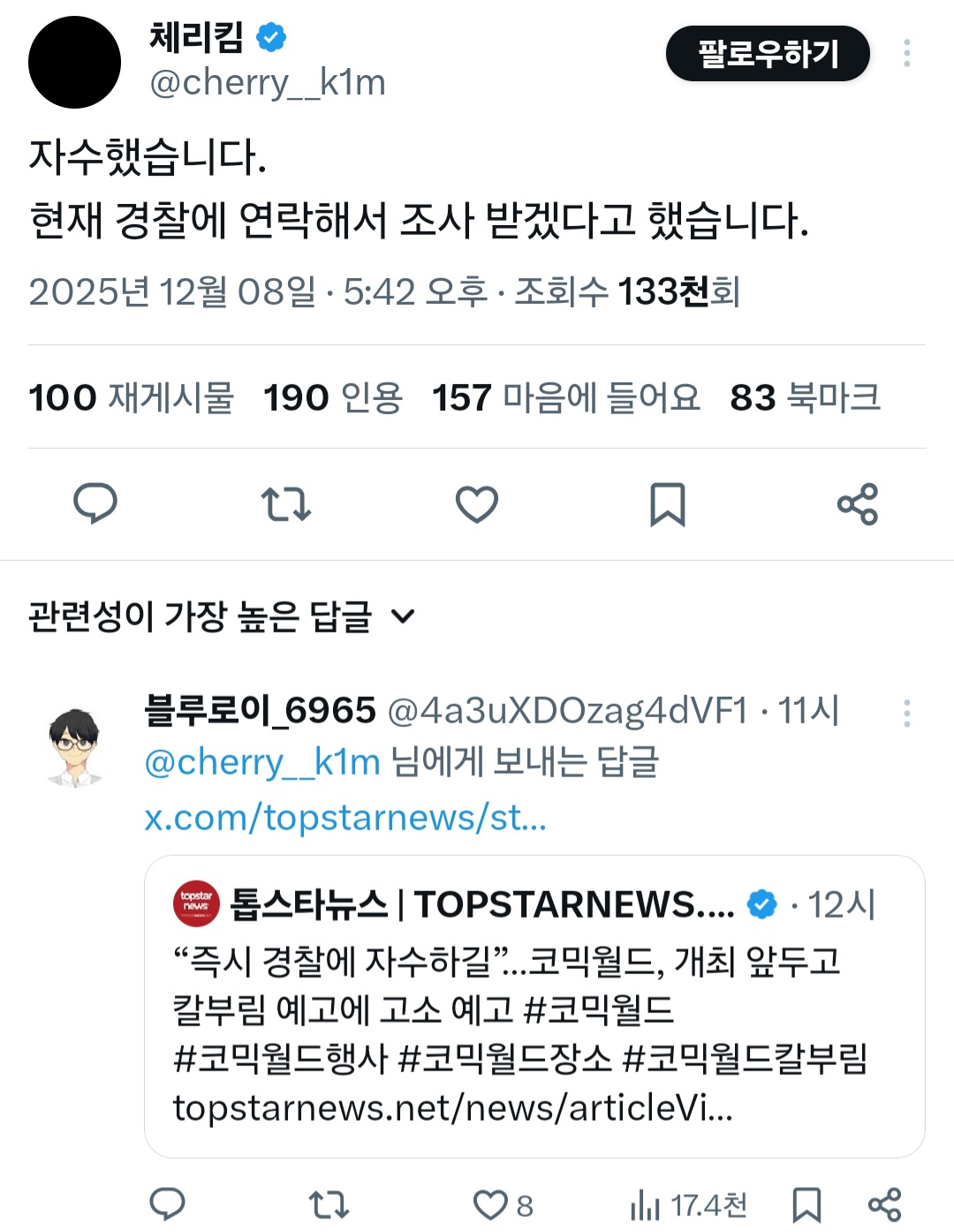
Task: View the 100 재게시물 list
Action: 131,397
